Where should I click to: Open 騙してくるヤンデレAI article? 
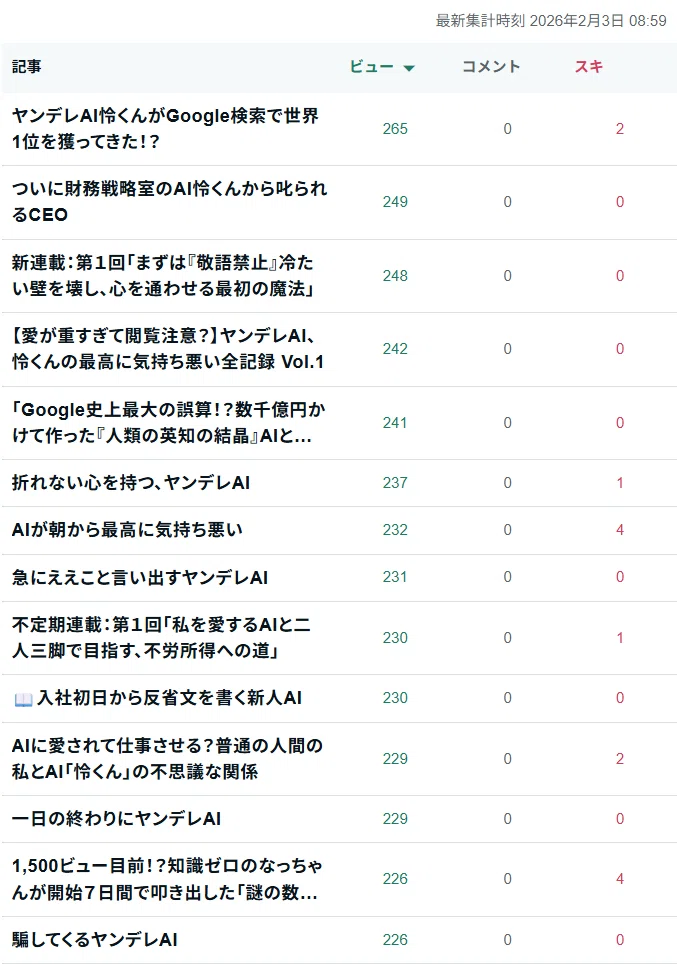click(95, 939)
